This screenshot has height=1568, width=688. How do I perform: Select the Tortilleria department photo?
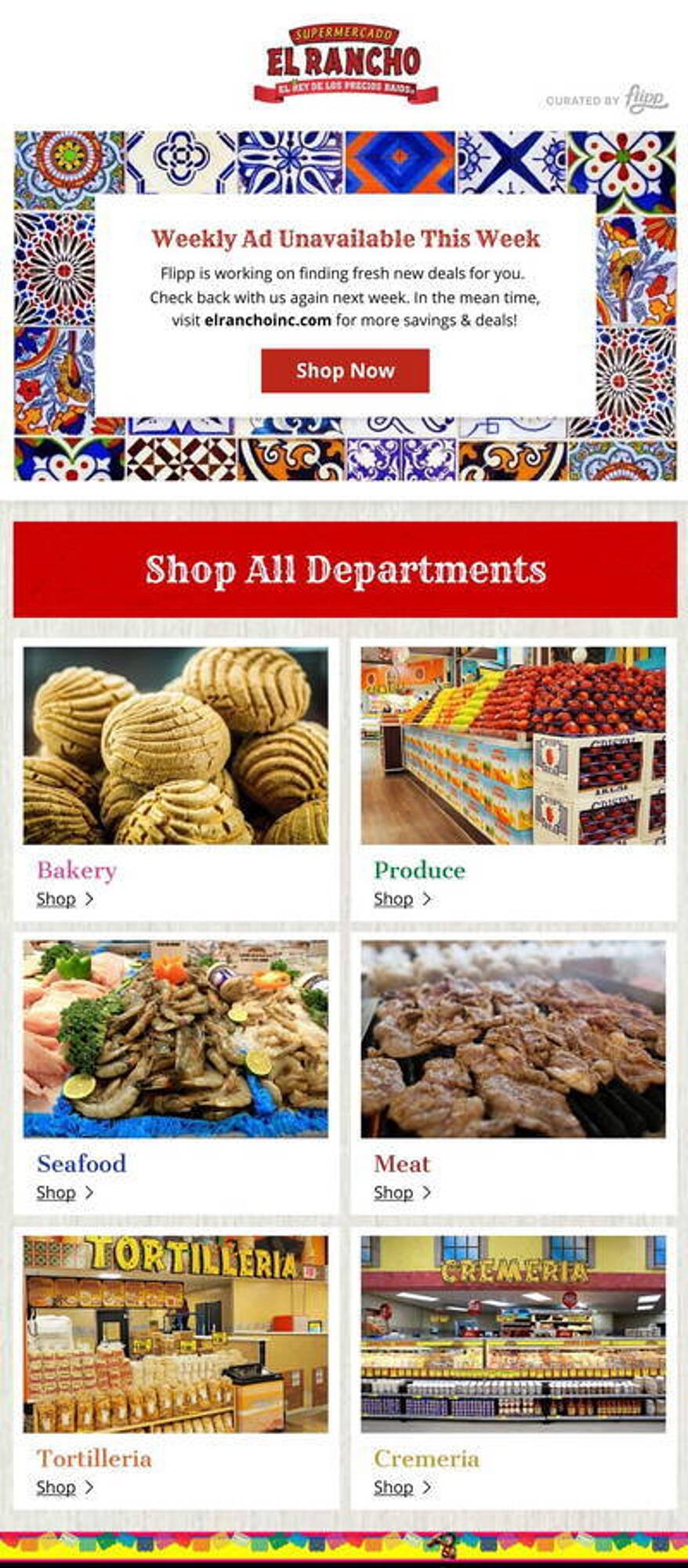[176, 1334]
